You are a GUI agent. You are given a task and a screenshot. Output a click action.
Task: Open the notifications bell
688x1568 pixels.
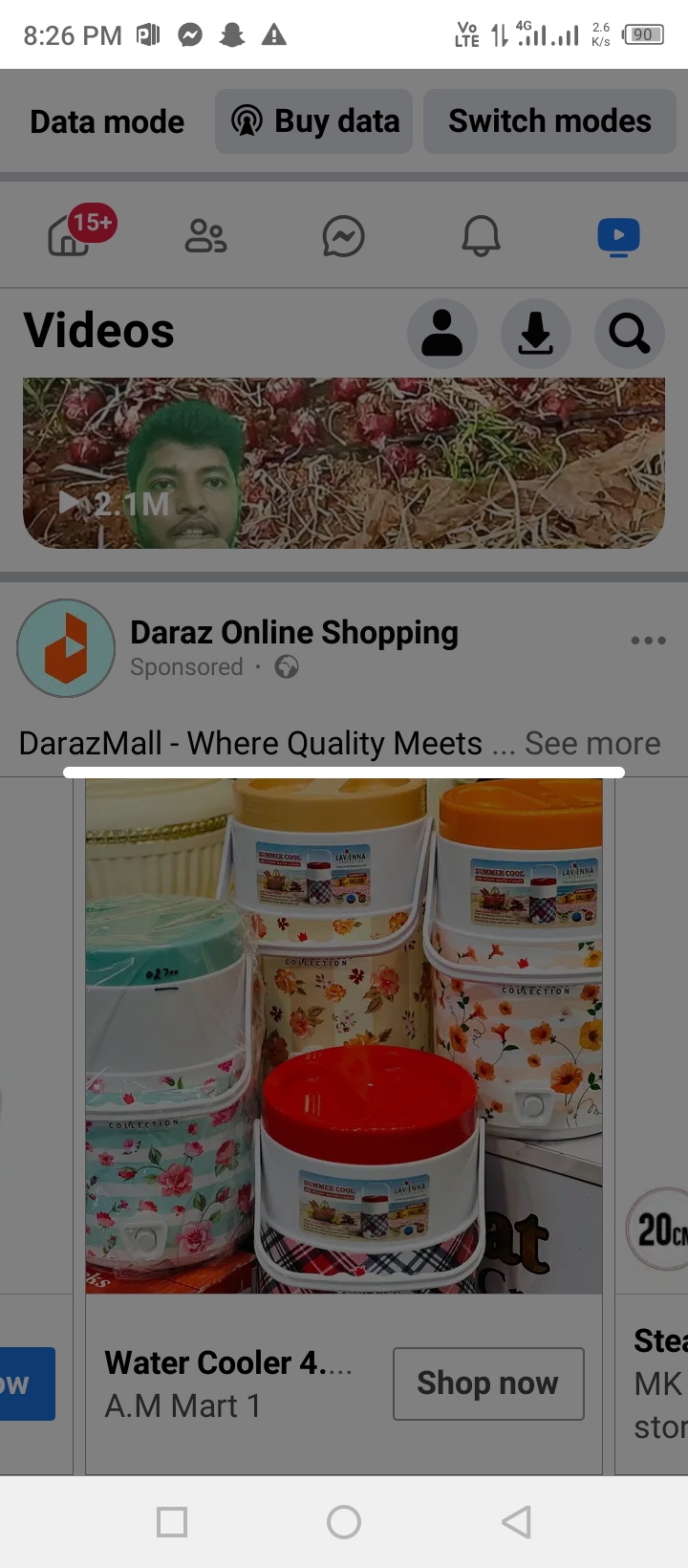coord(481,236)
